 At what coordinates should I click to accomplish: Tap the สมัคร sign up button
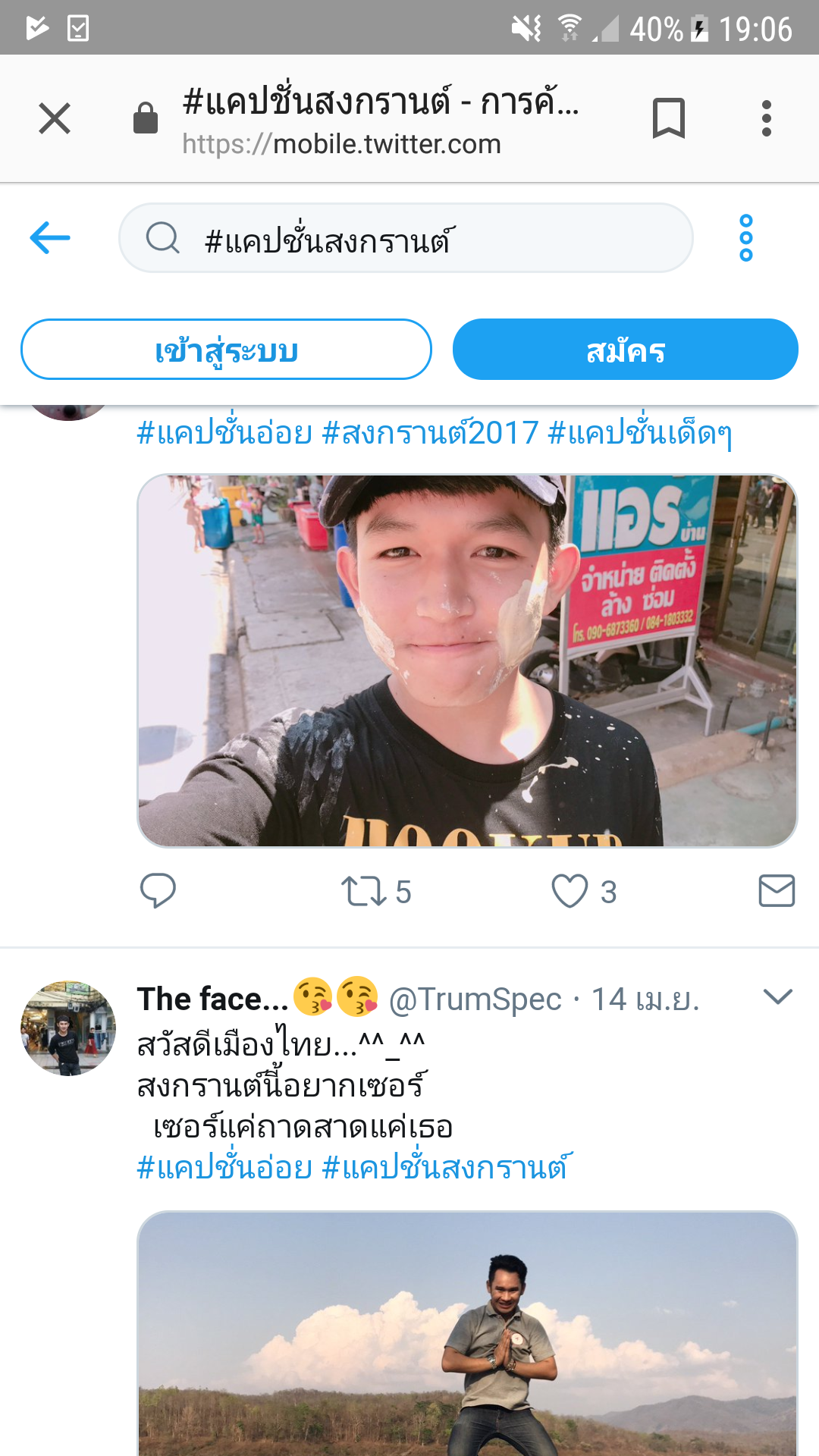pos(625,350)
